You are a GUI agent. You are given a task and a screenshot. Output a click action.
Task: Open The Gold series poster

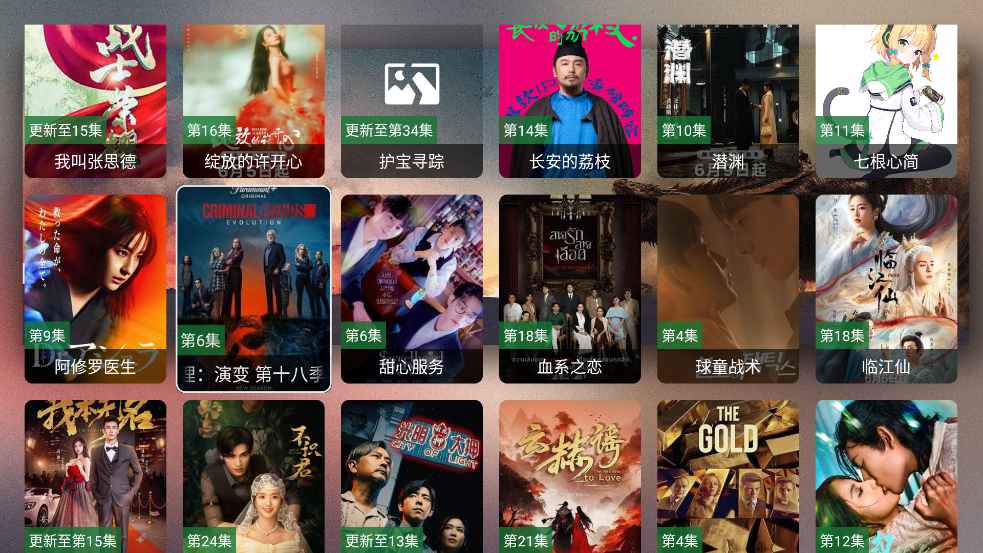(727, 475)
